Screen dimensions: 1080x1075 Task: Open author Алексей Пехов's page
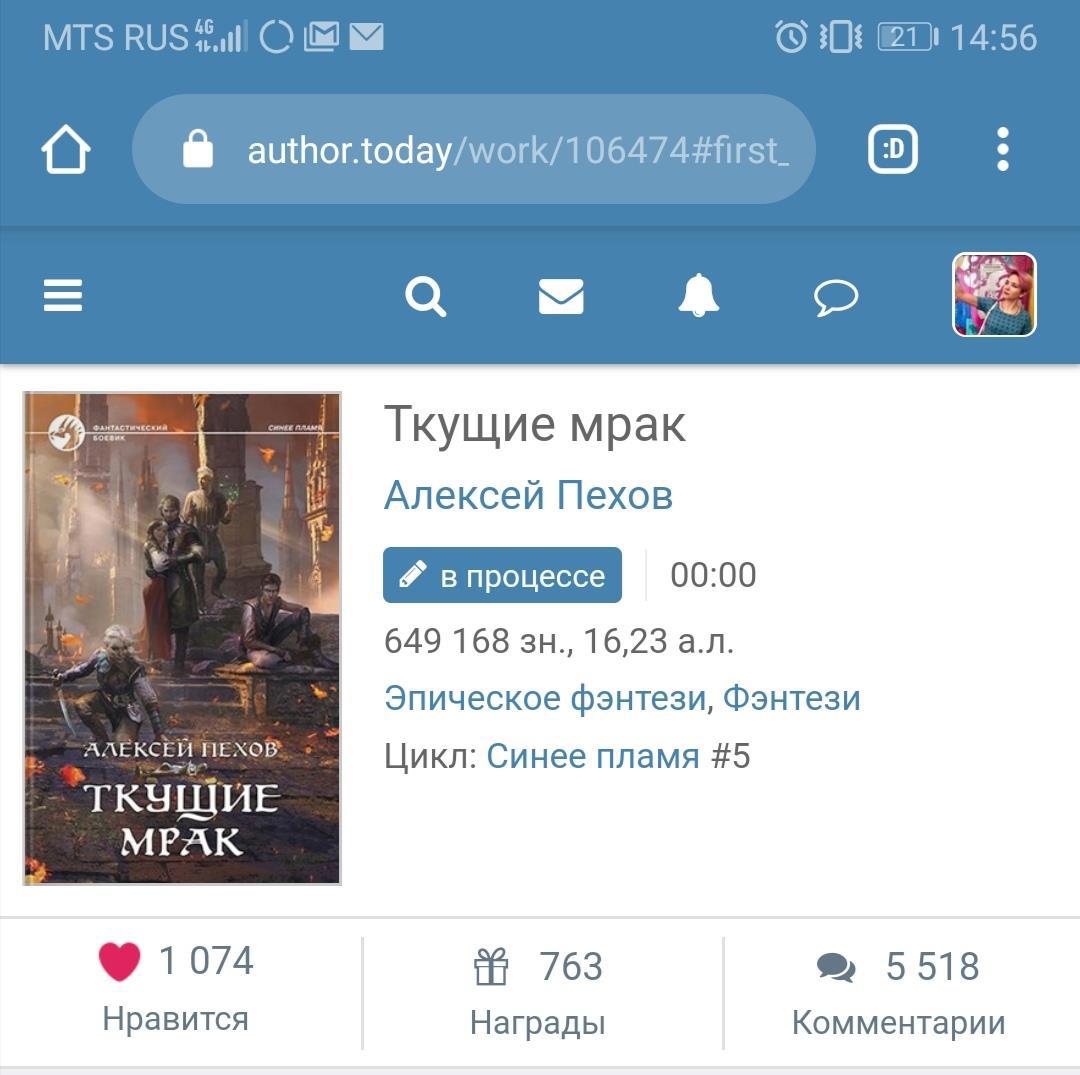tap(528, 495)
